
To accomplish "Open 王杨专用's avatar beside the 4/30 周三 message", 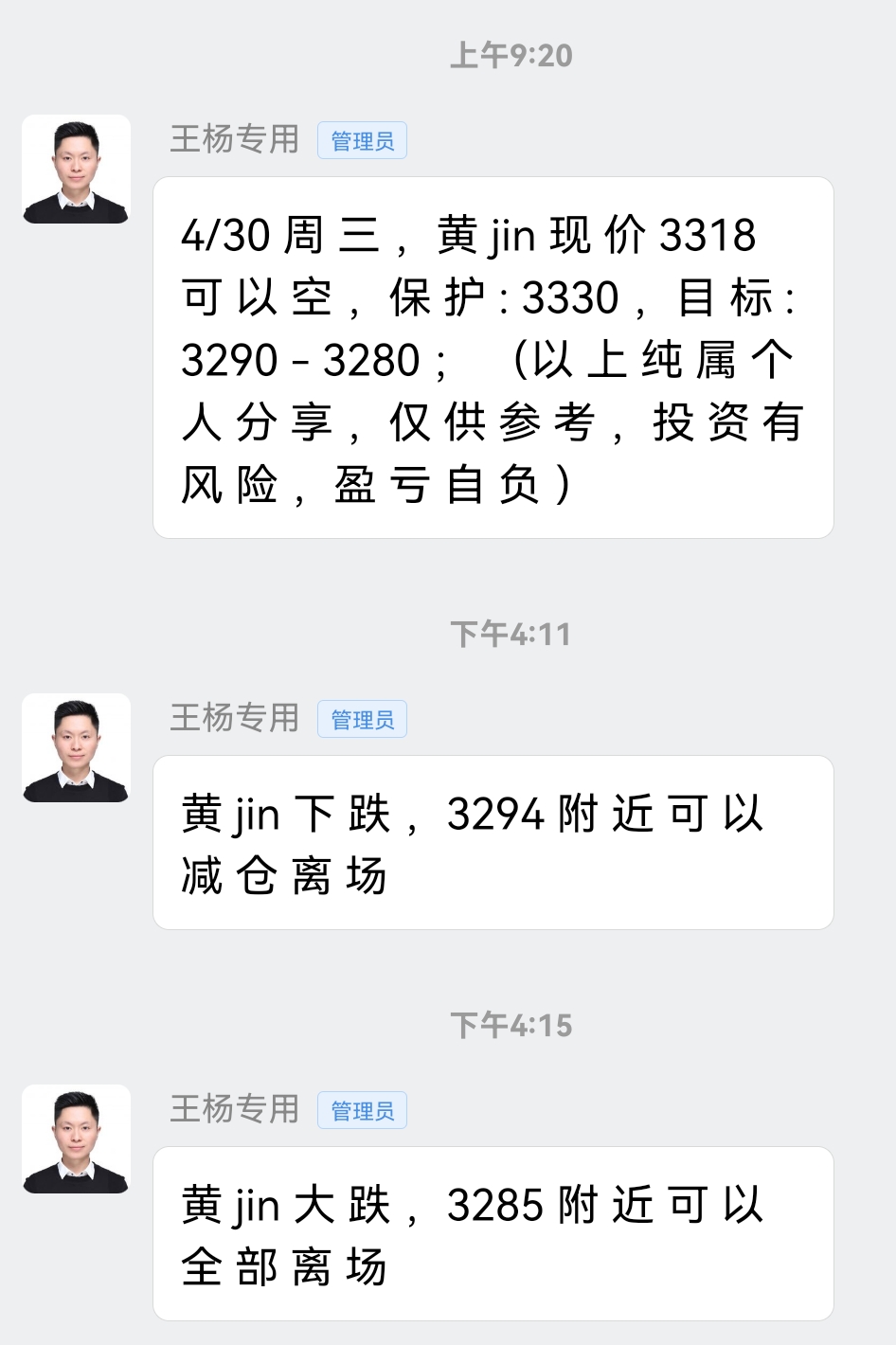I will pos(76,170).
